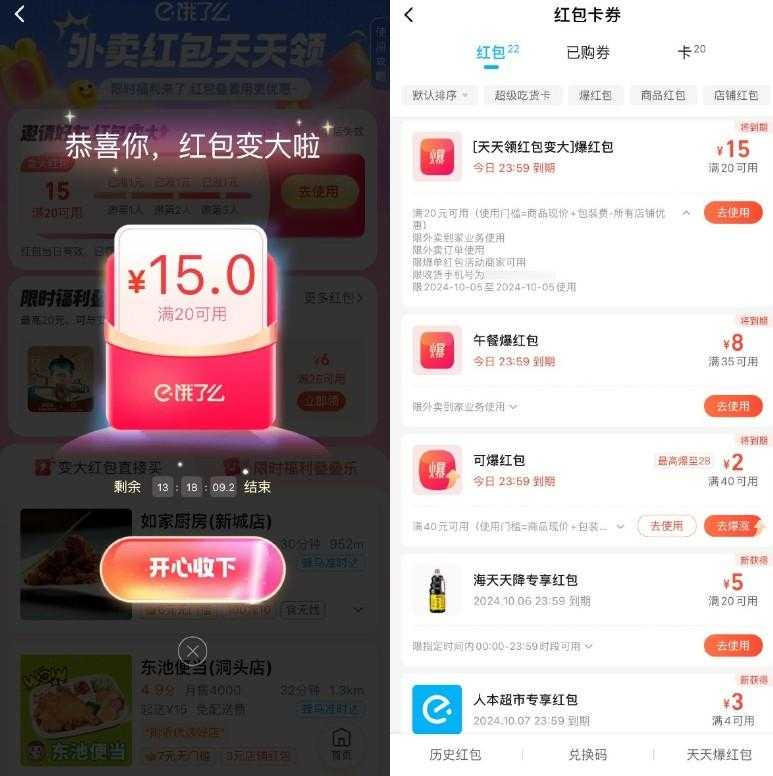
Task: Open 兑换码
Action: pos(587,755)
